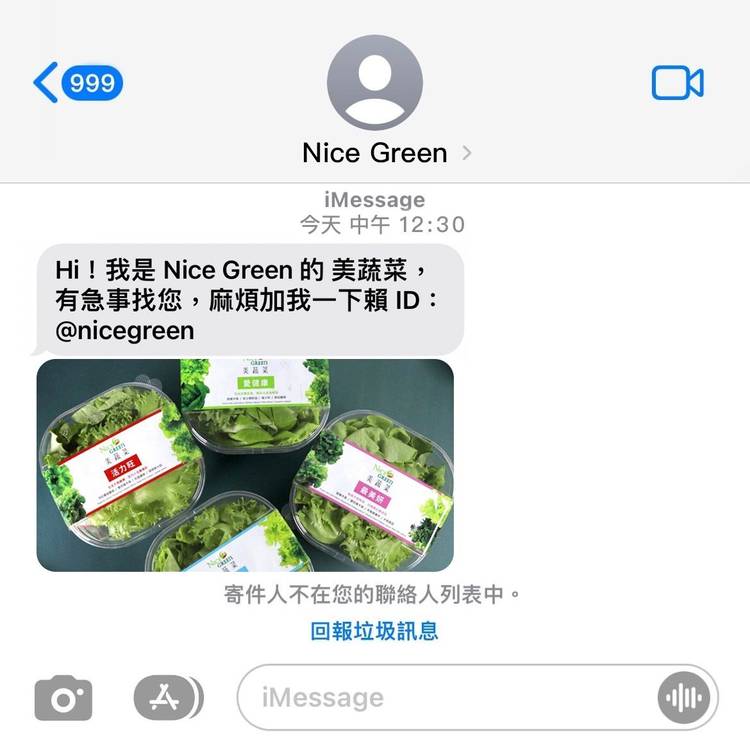The image size is (750, 750).
Task: Go back to the messages list
Action: pos(76,83)
